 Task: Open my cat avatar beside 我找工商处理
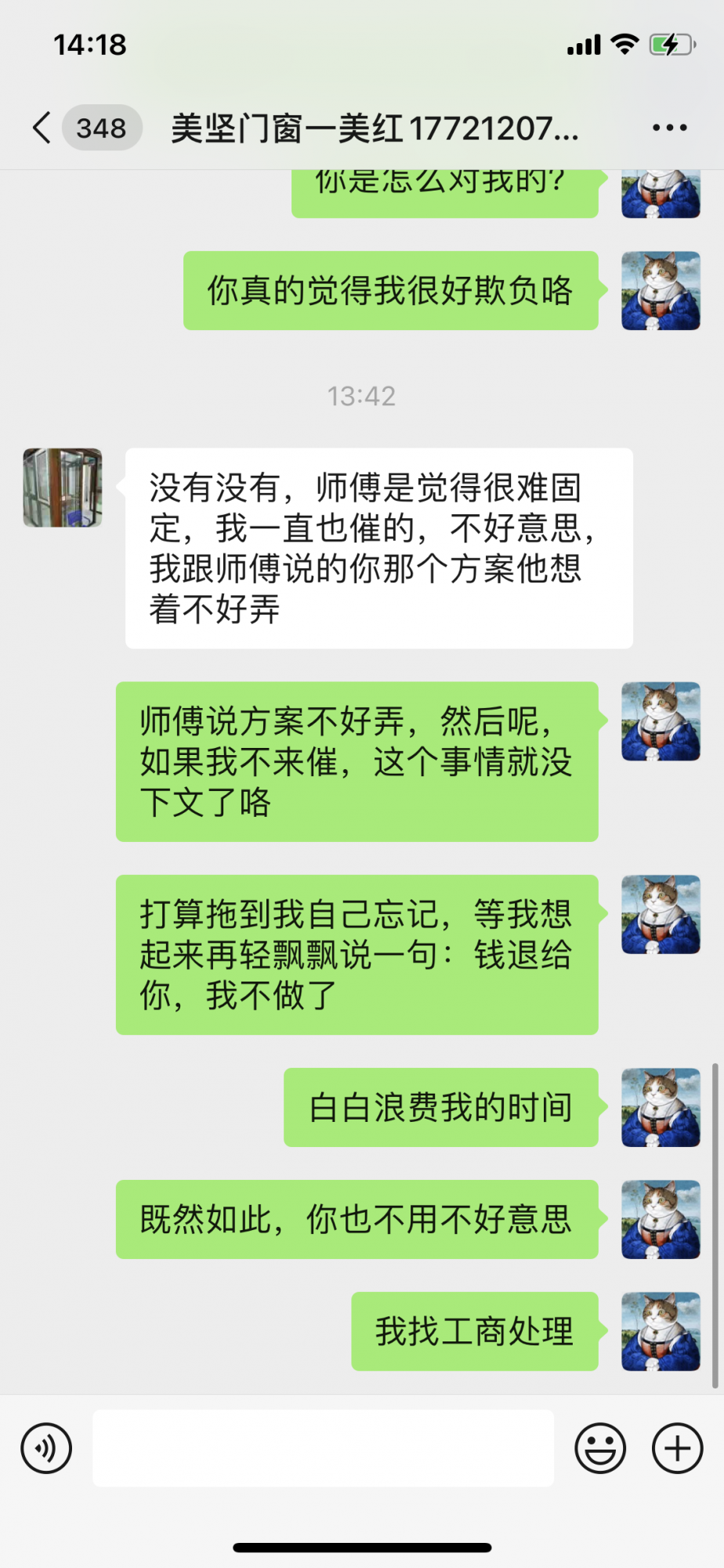(x=661, y=1331)
